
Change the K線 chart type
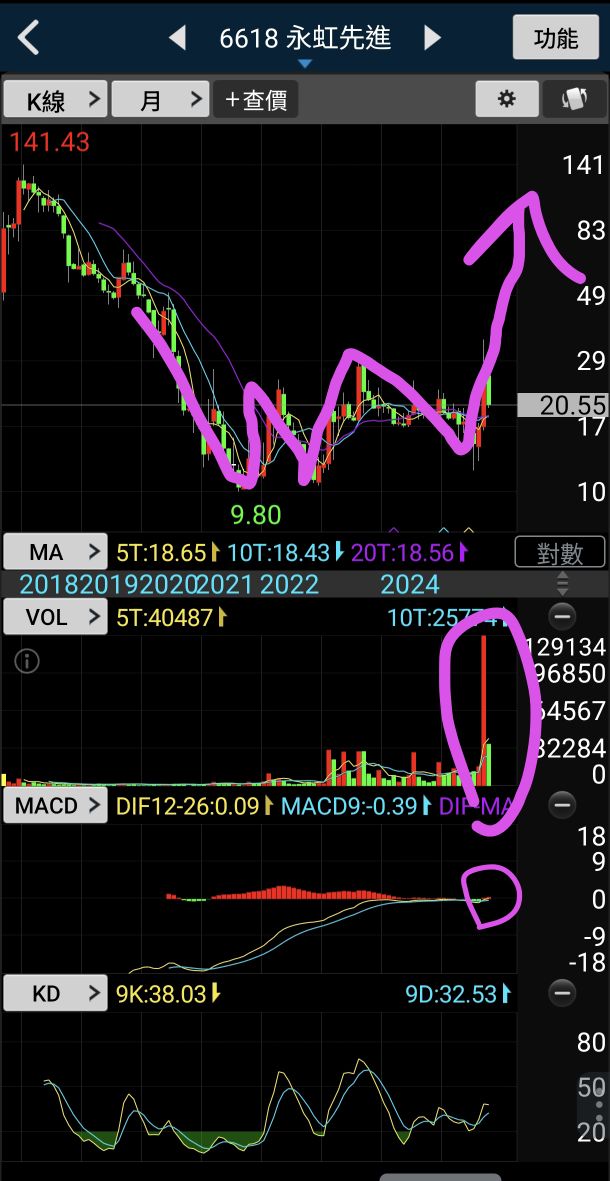tap(54, 100)
